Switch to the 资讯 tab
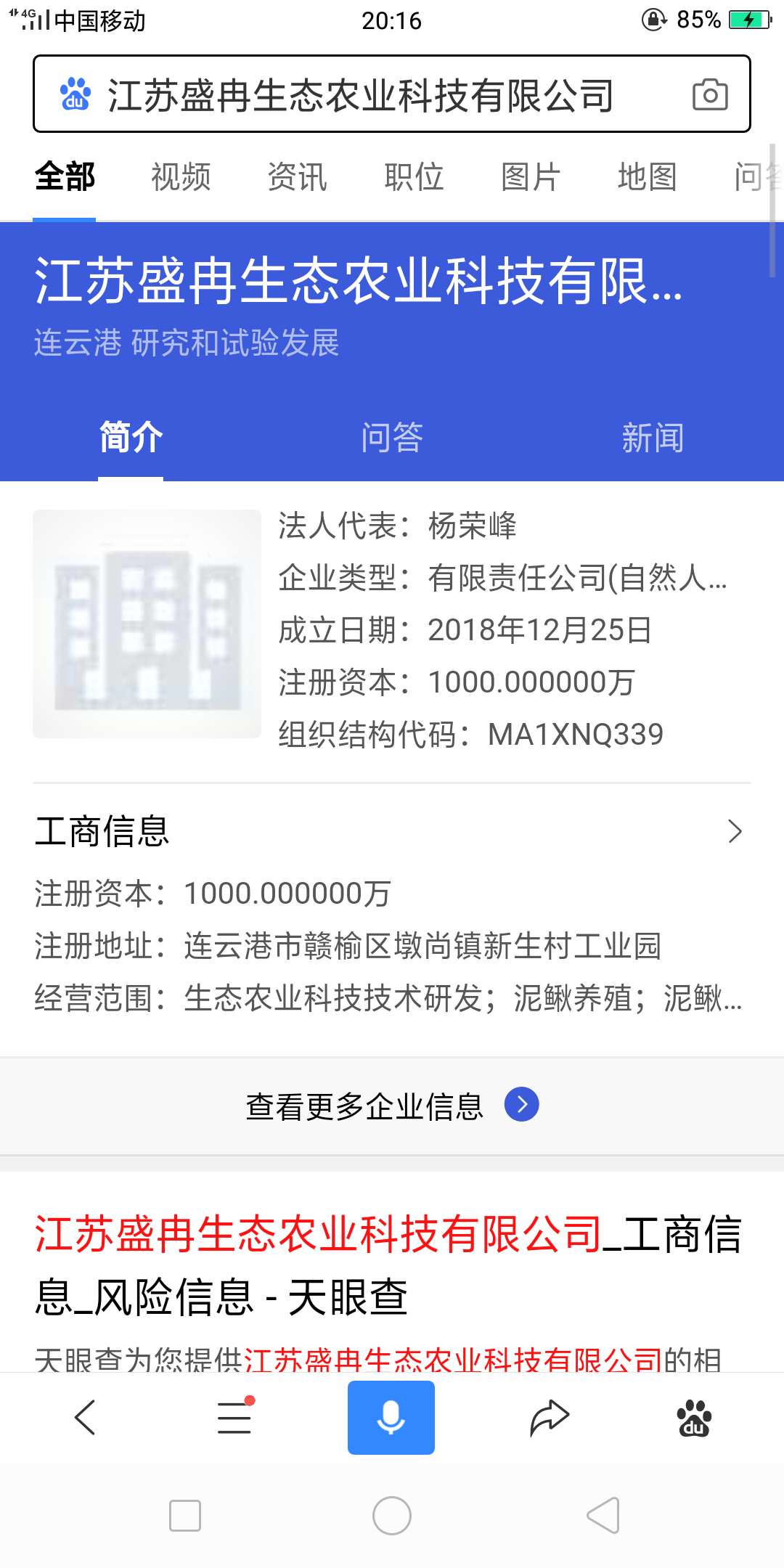This screenshot has height=1568, width=784. [x=298, y=177]
